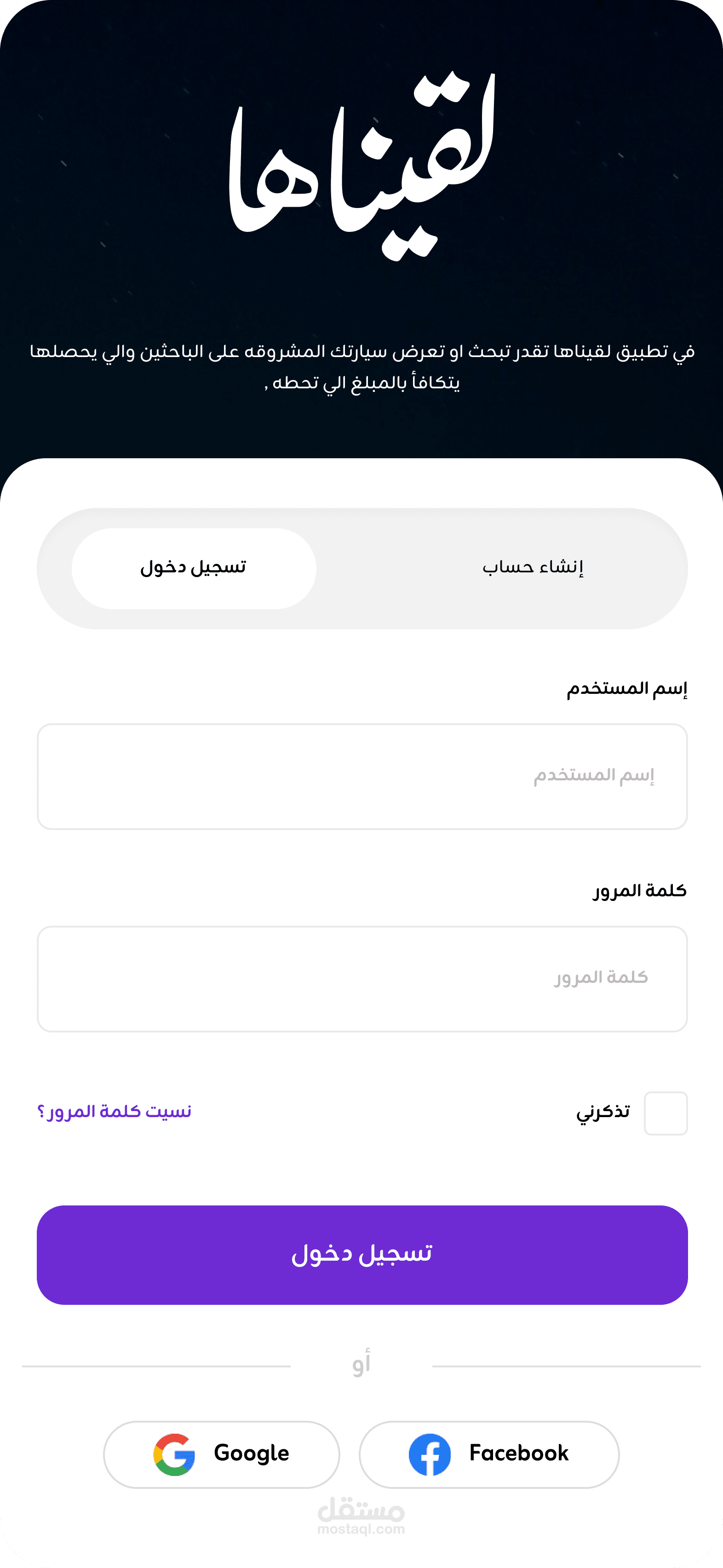Check the تذكرني remember me box
The height and width of the screenshot is (1568, 723).
click(x=666, y=1113)
